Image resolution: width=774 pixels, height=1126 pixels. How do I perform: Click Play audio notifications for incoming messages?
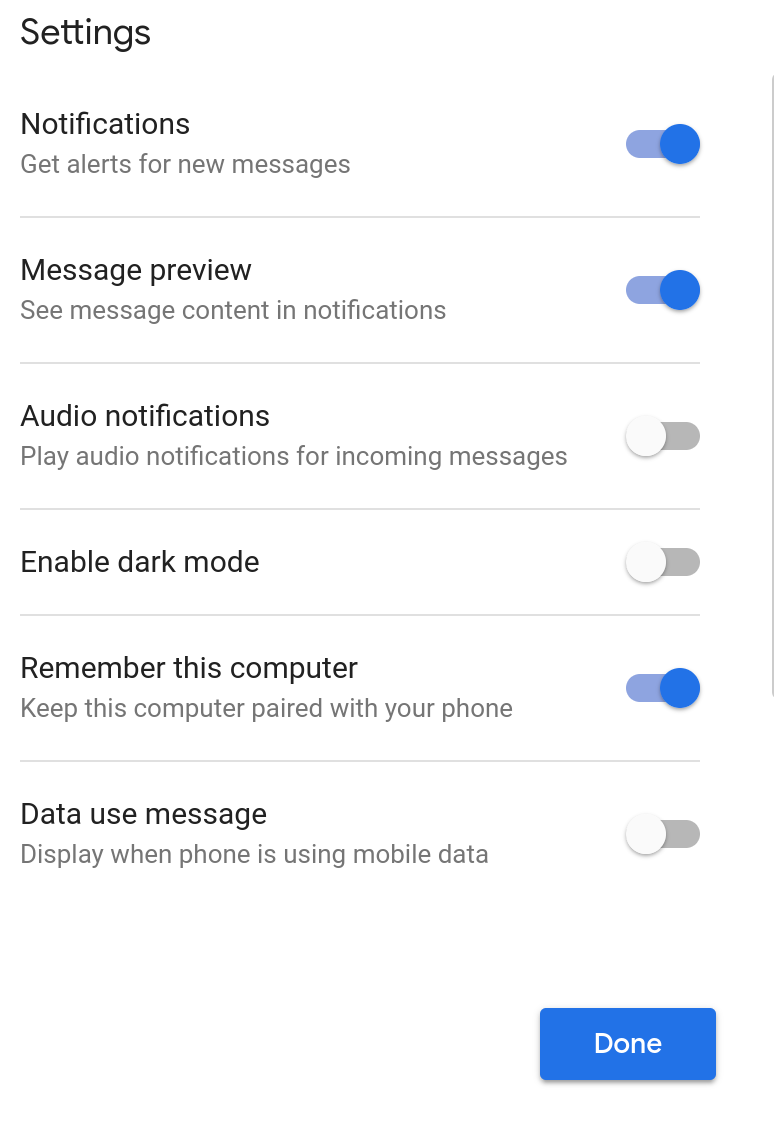[293, 456]
